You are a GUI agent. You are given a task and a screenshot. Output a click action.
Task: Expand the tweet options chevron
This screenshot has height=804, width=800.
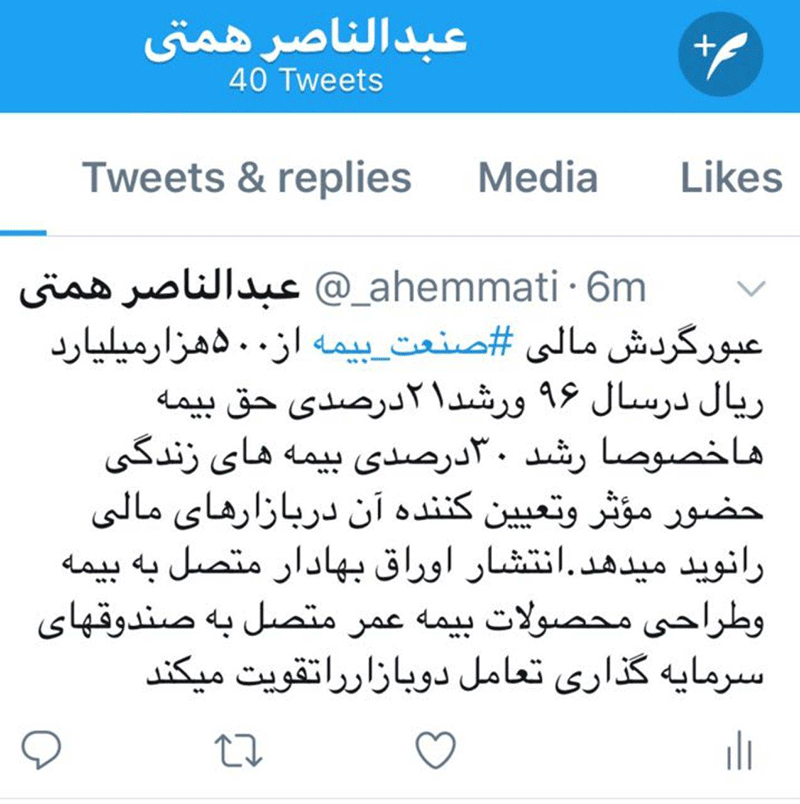749,289
